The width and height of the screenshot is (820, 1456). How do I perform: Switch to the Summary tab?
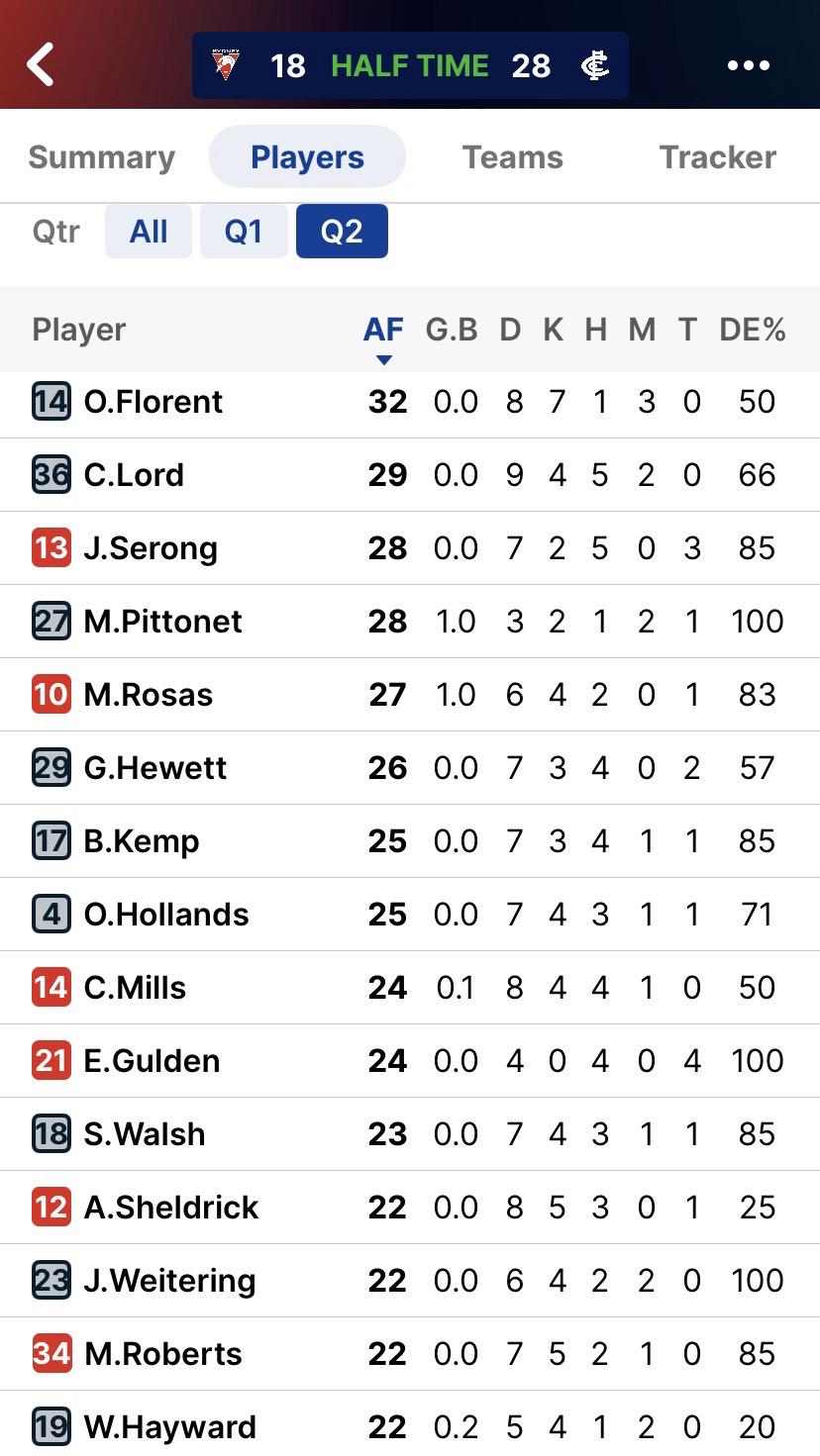101,157
